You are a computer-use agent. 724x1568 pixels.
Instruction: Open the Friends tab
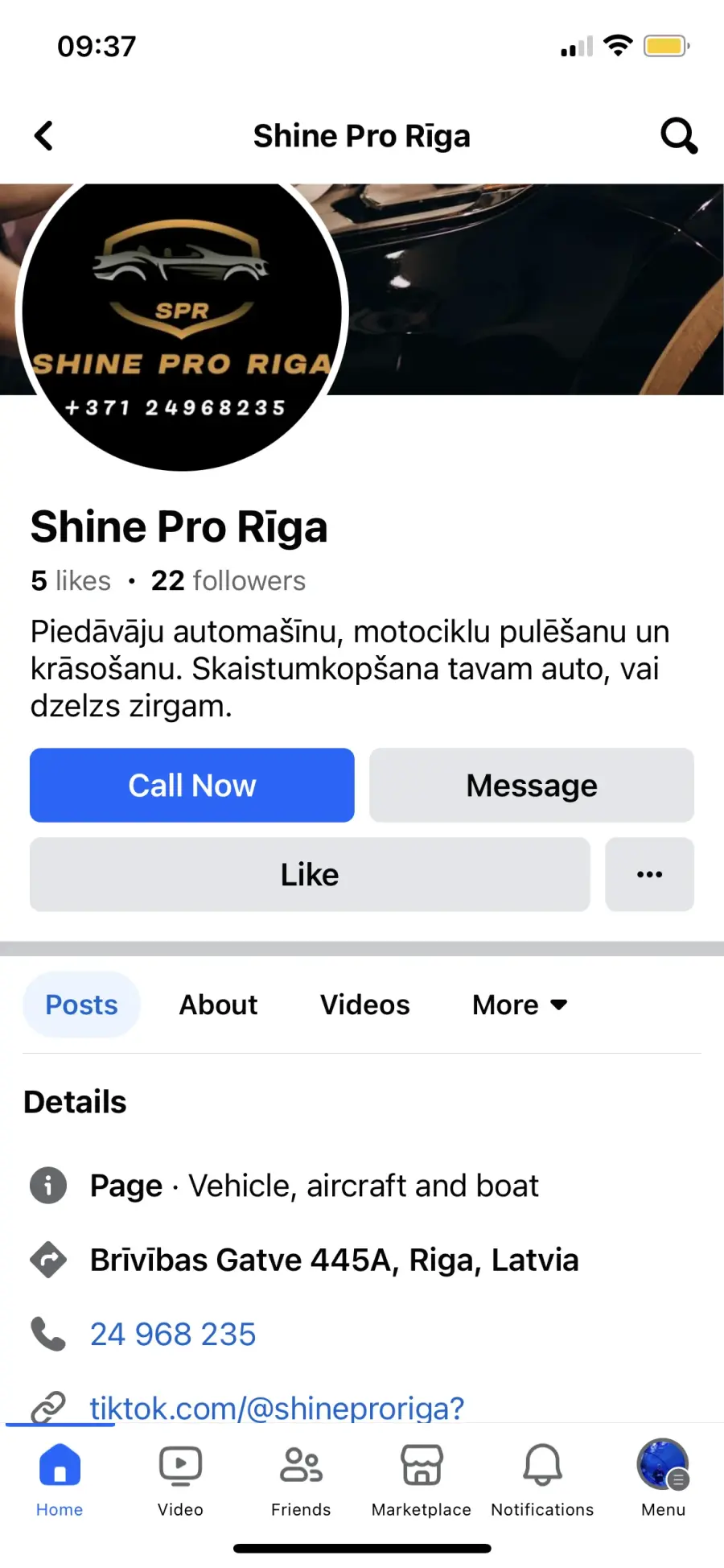click(301, 1479)
